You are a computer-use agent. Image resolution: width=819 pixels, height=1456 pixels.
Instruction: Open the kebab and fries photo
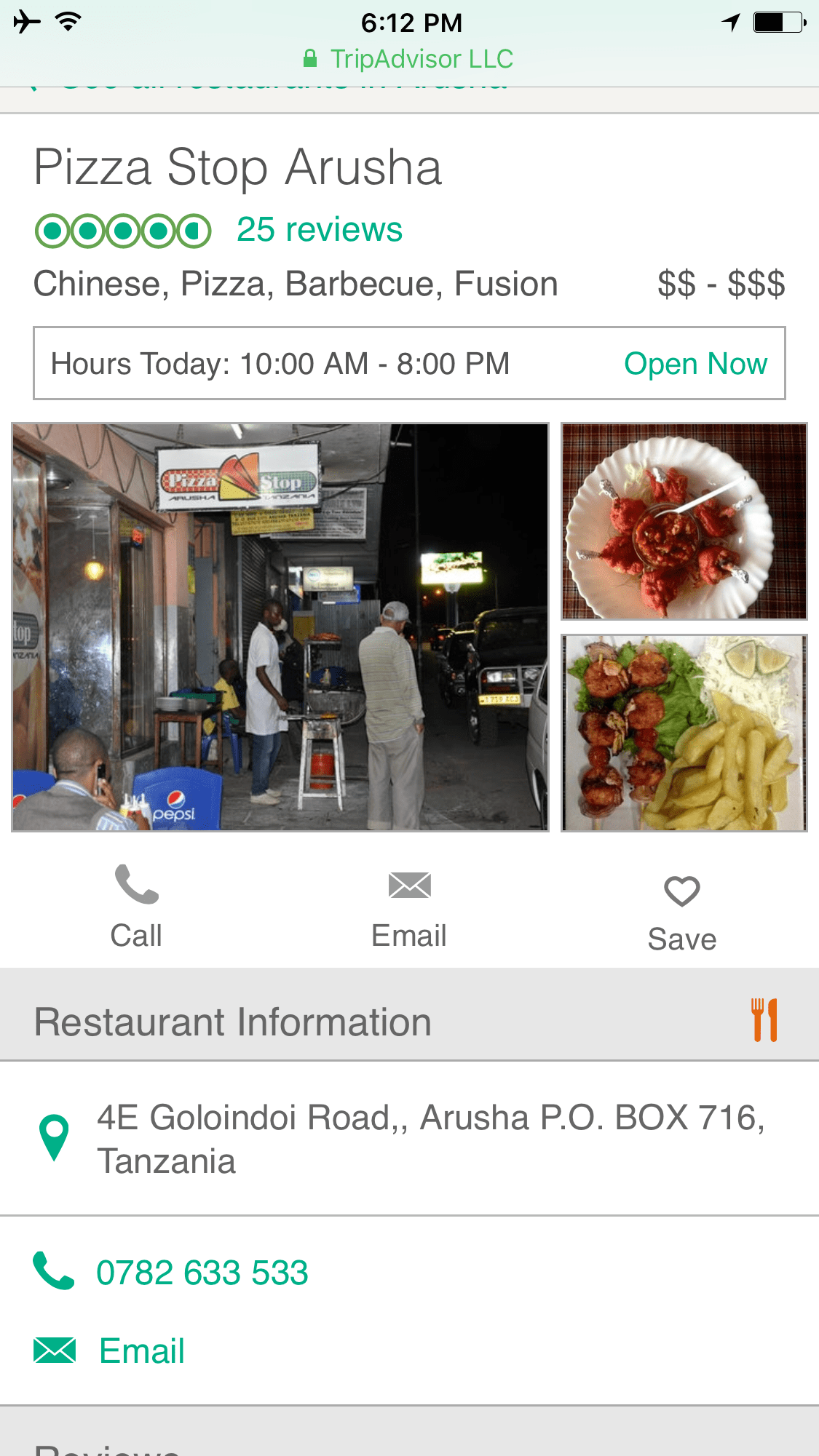coord(684,733)
